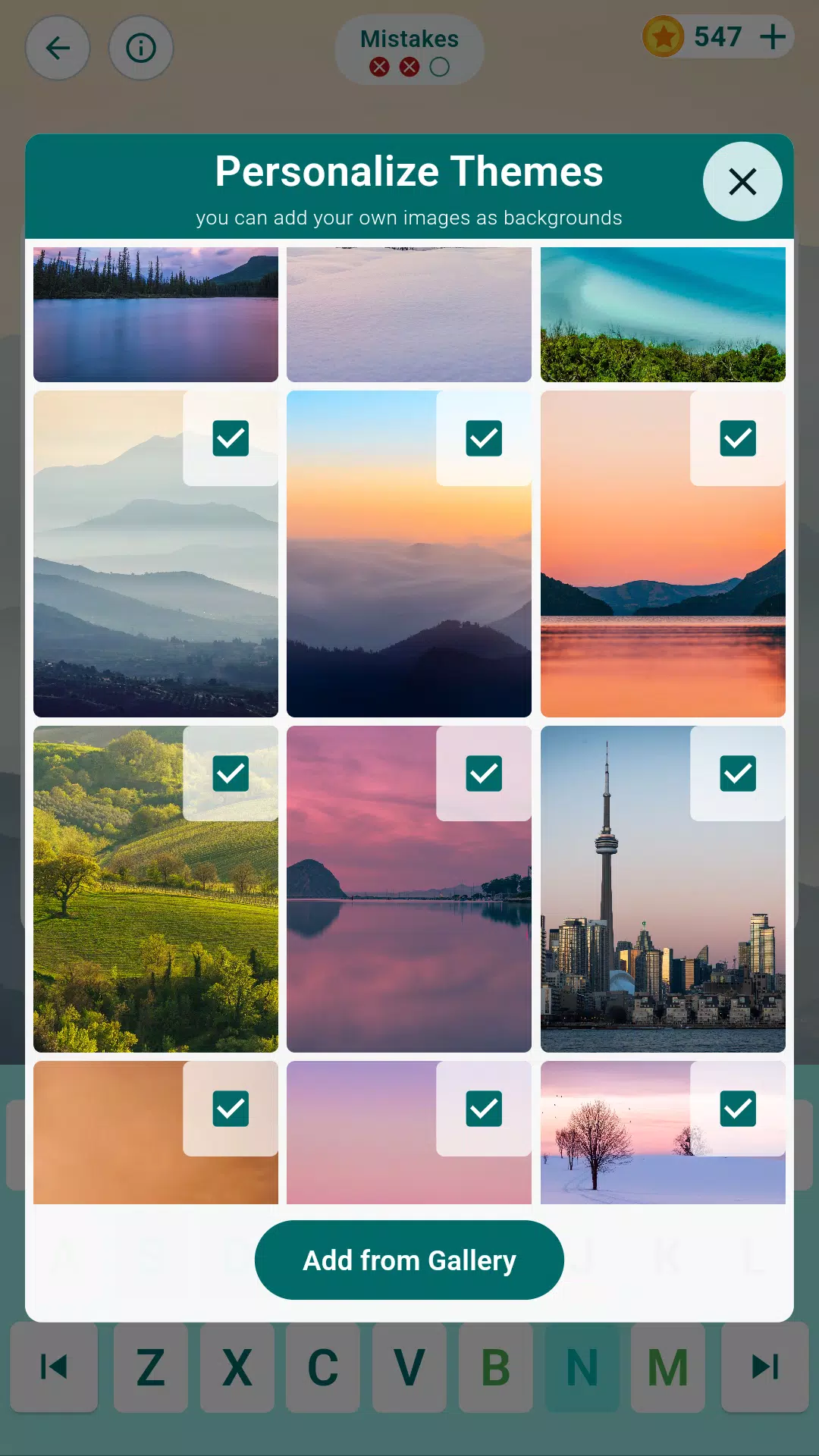Uncheck the snowy tree theme

tap(737, 1109)
